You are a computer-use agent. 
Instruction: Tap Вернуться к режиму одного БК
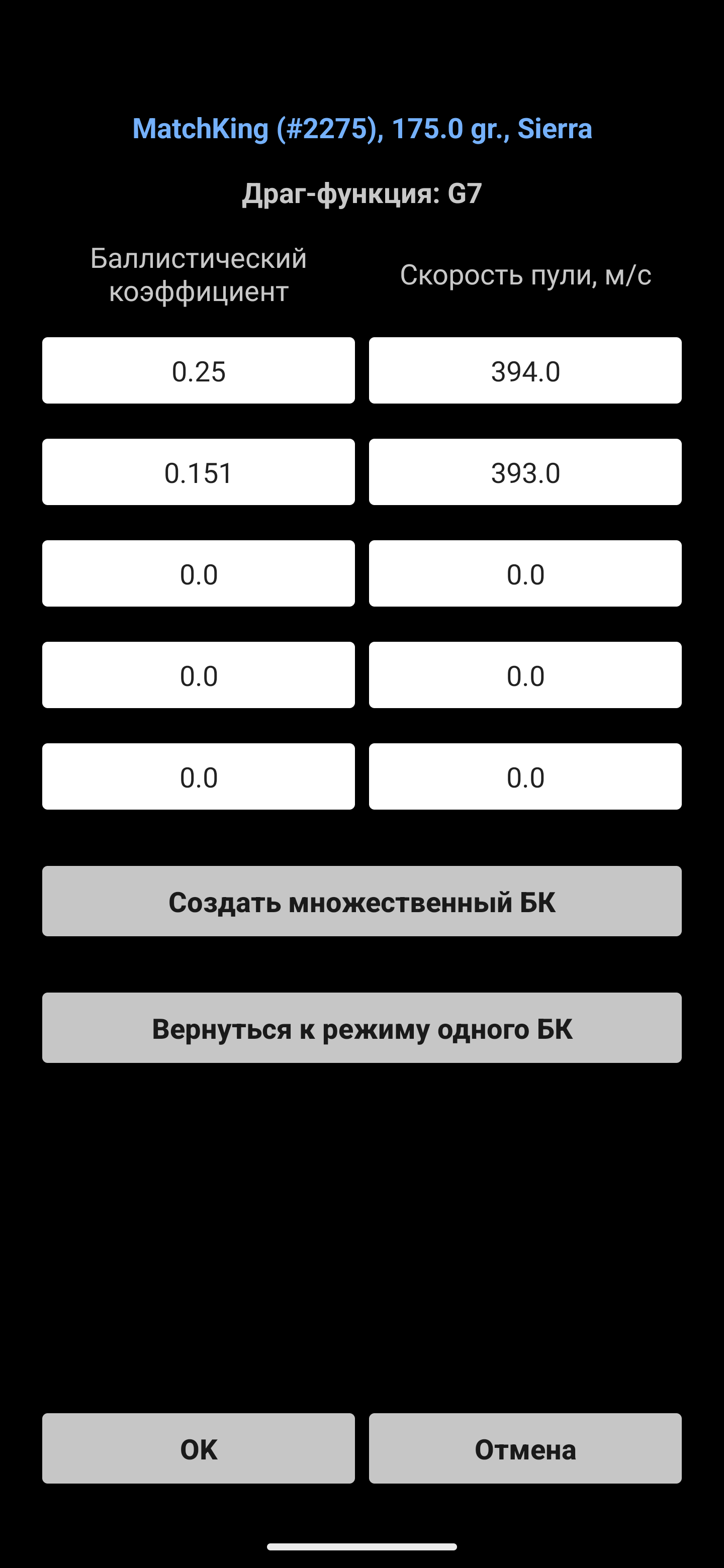click(x=361, y=1028)
